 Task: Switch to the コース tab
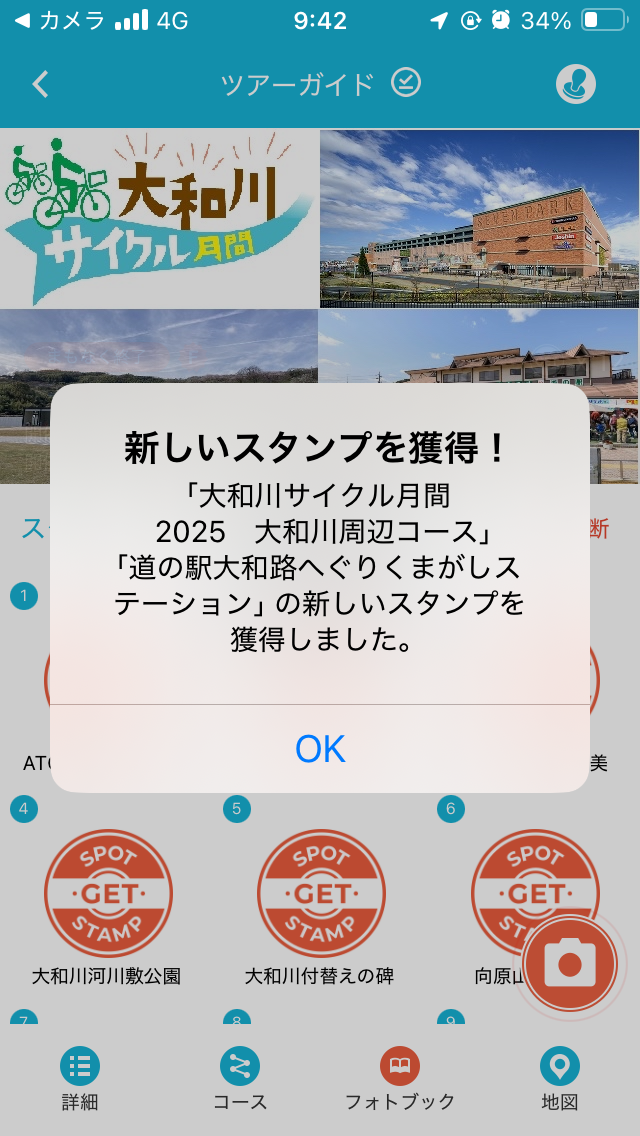coord(240,1080)
